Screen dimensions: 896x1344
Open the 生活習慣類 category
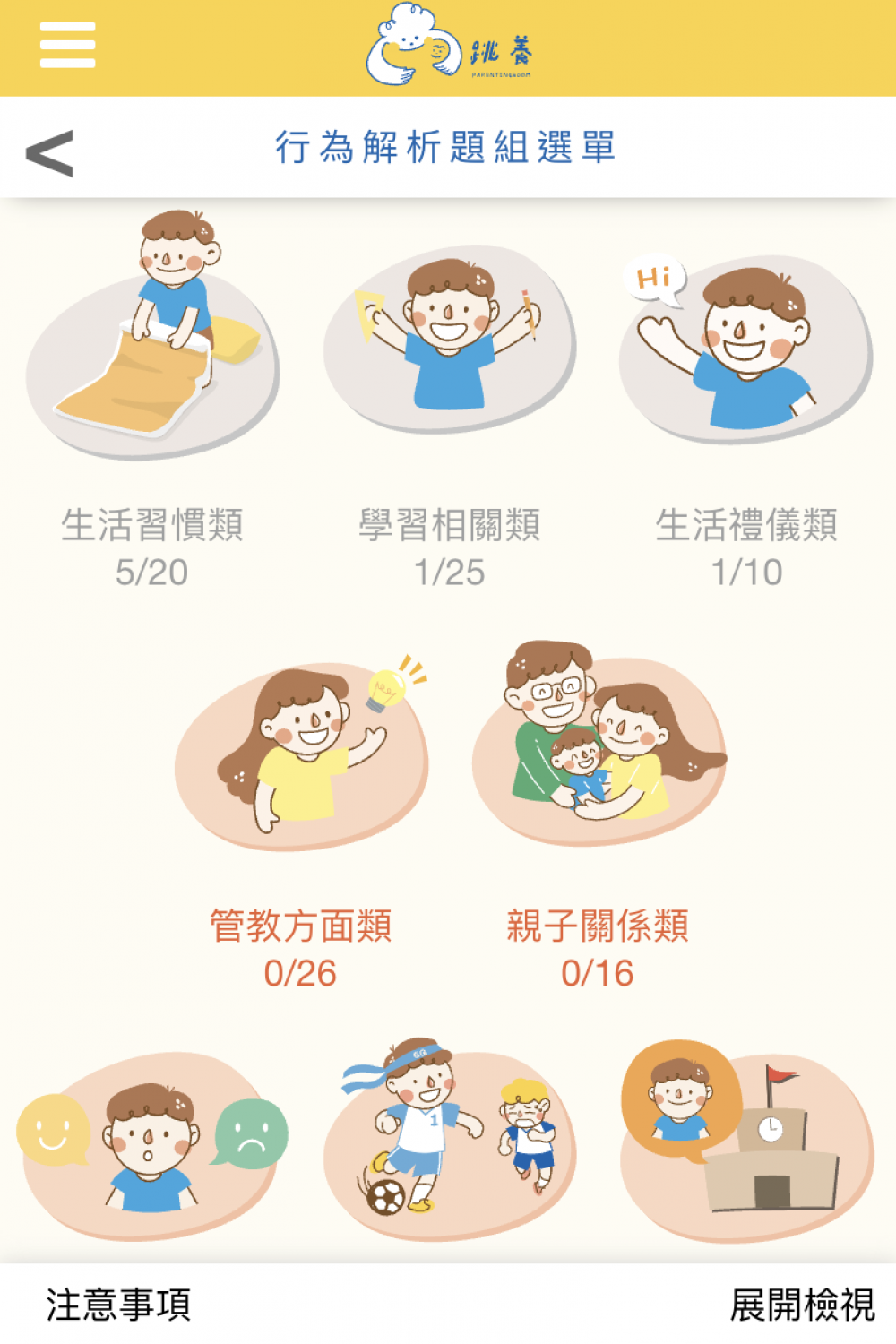point(152,358)
